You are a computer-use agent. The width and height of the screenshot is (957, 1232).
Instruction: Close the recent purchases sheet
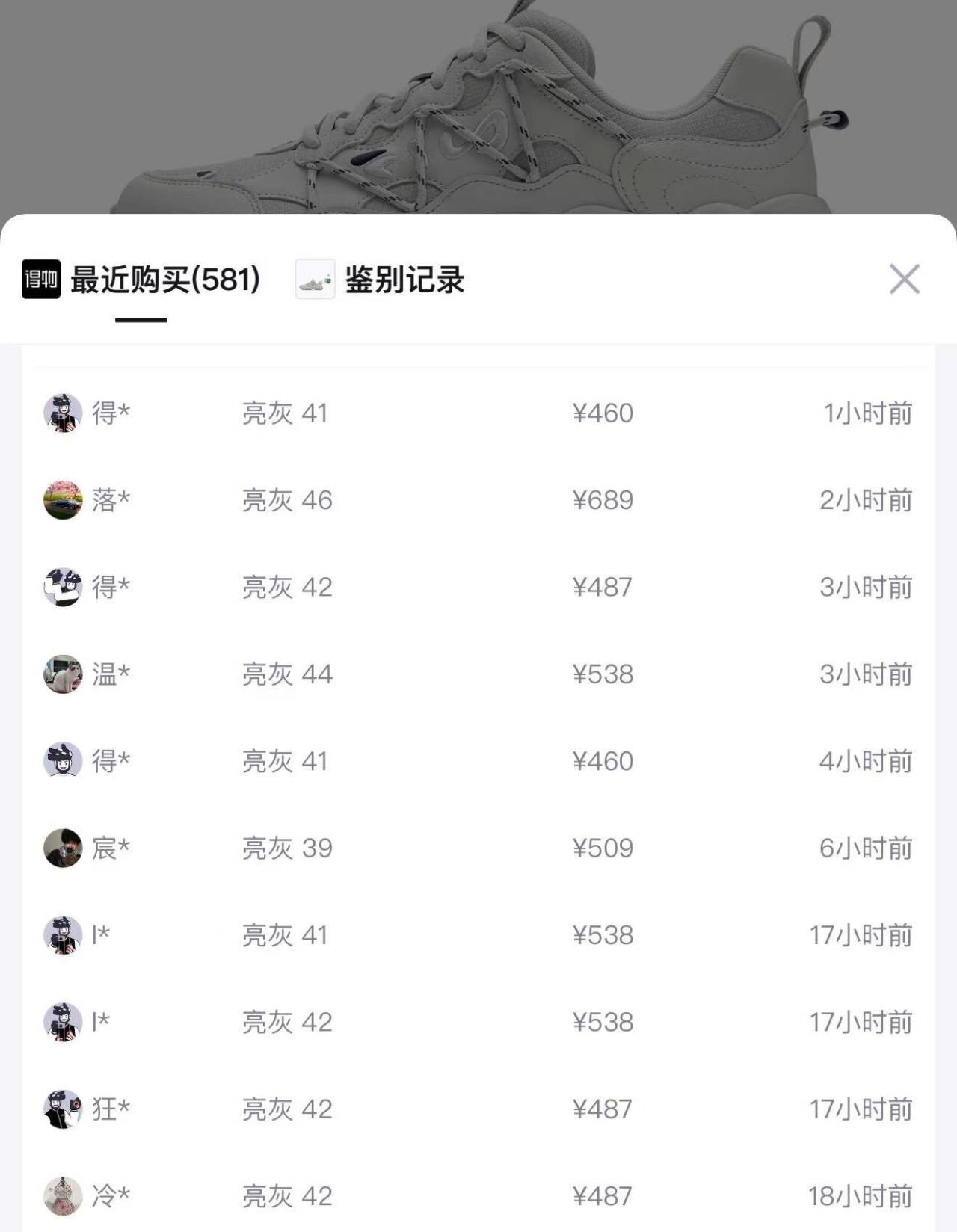pos(904,280)
